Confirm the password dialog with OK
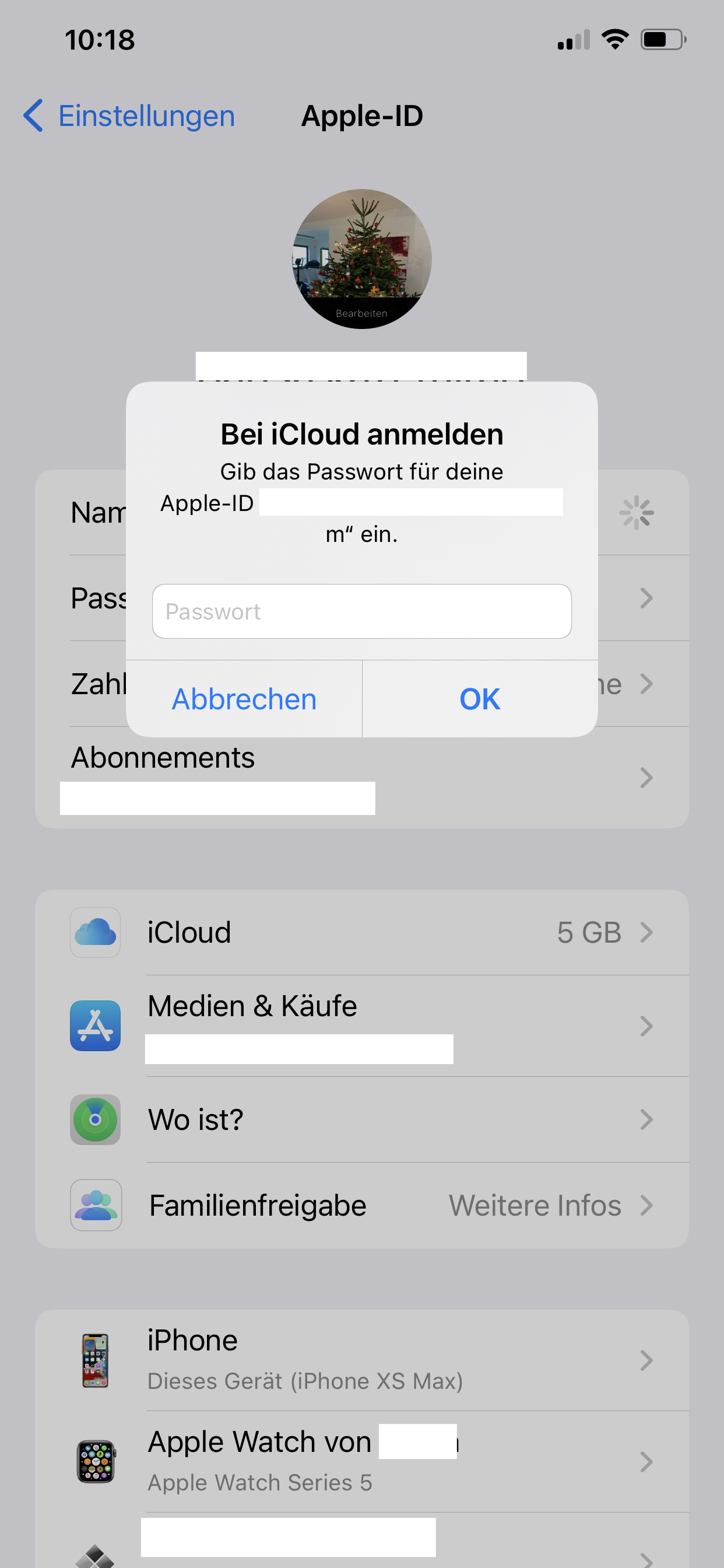The width and height of the screenshot is (724, 1568). (x=480, y=699)
